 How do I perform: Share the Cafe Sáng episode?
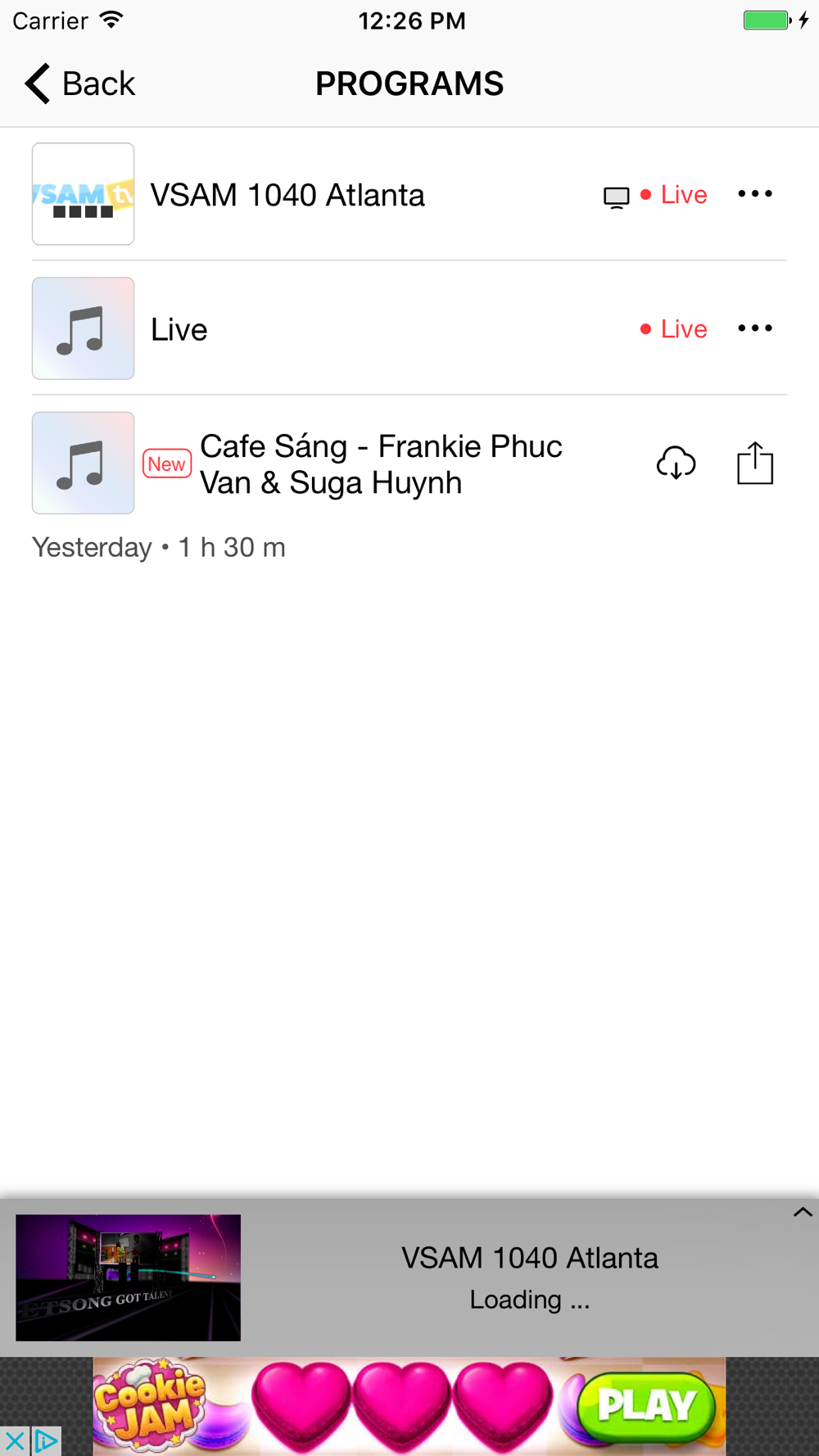[755, 463]
